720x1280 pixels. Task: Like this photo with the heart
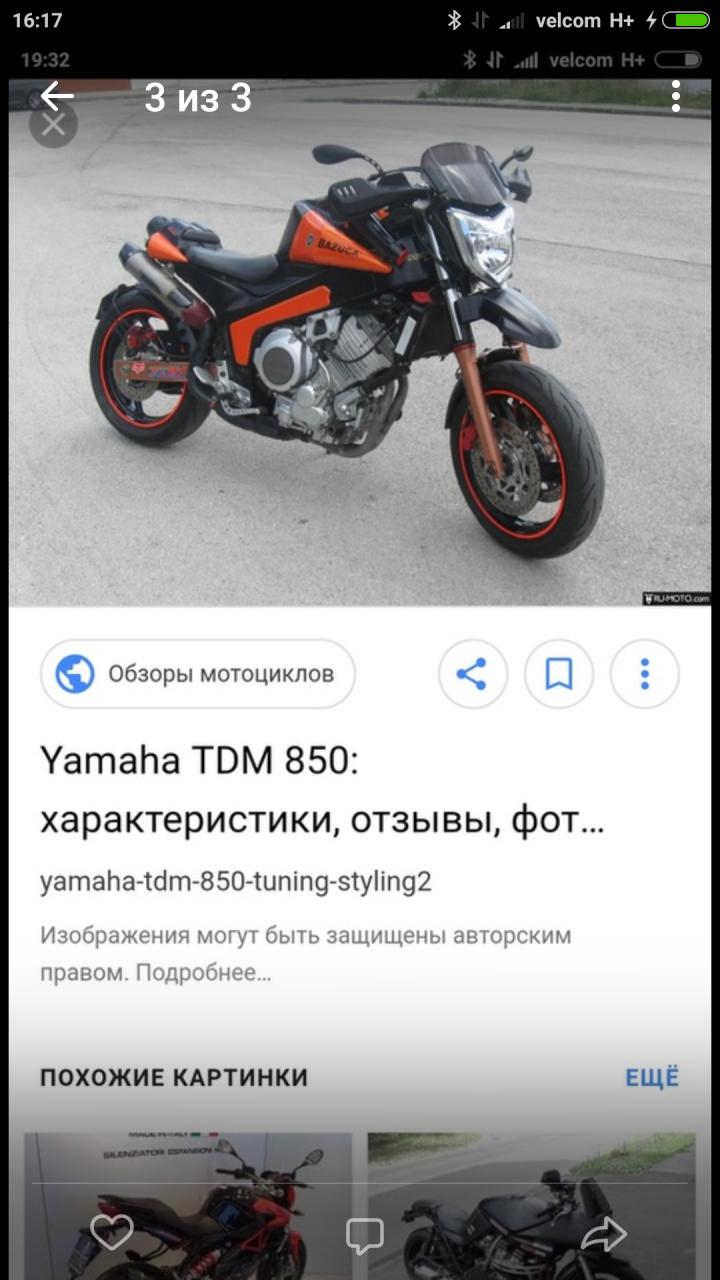(x=111, y=1233)
